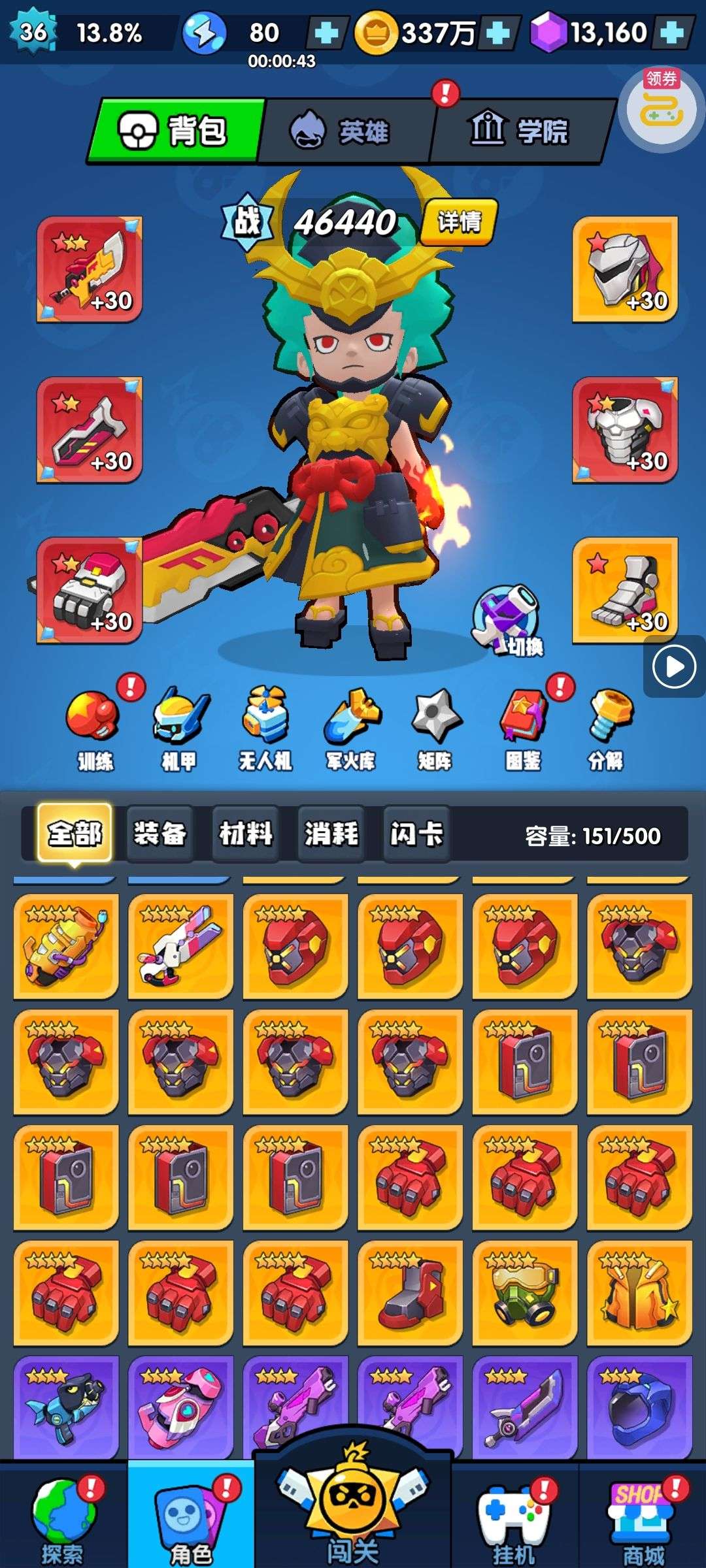The image size is (706, 1568).
Task: Open the 挂机 idle tab
Action: (514, 1517)
